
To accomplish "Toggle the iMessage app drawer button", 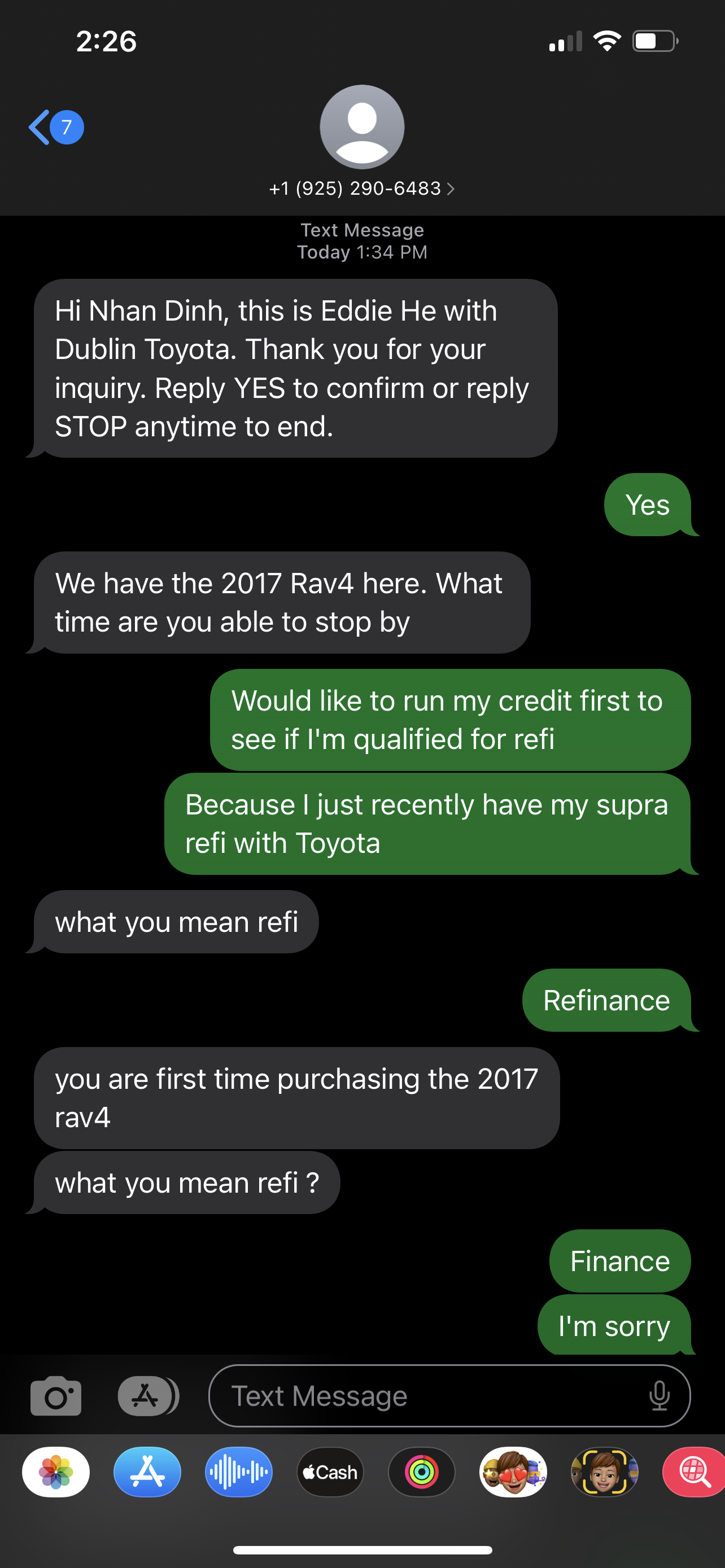I will pos(147,1396).
